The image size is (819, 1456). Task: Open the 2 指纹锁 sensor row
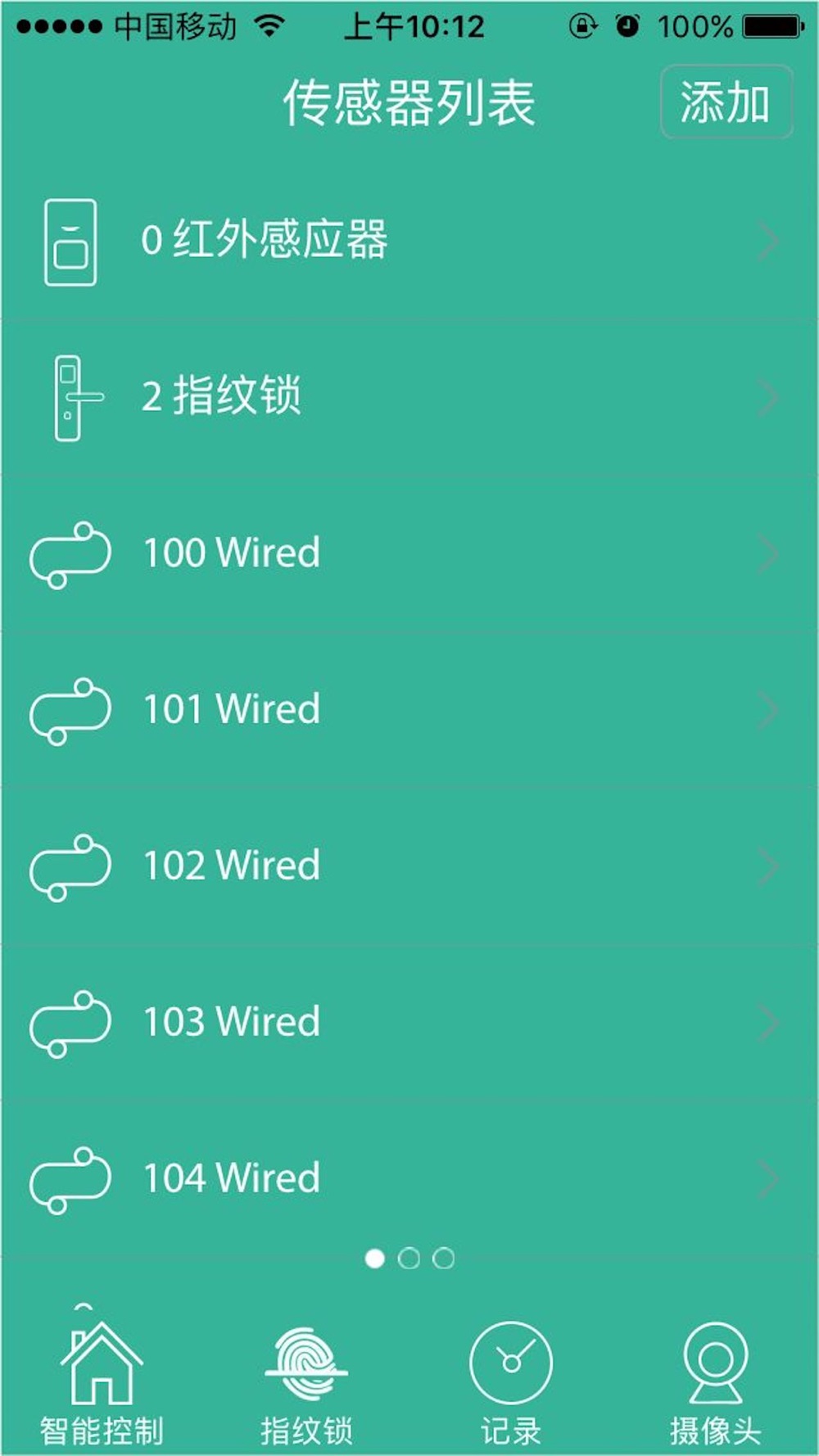pyautogui.click(x=409, y=397)
